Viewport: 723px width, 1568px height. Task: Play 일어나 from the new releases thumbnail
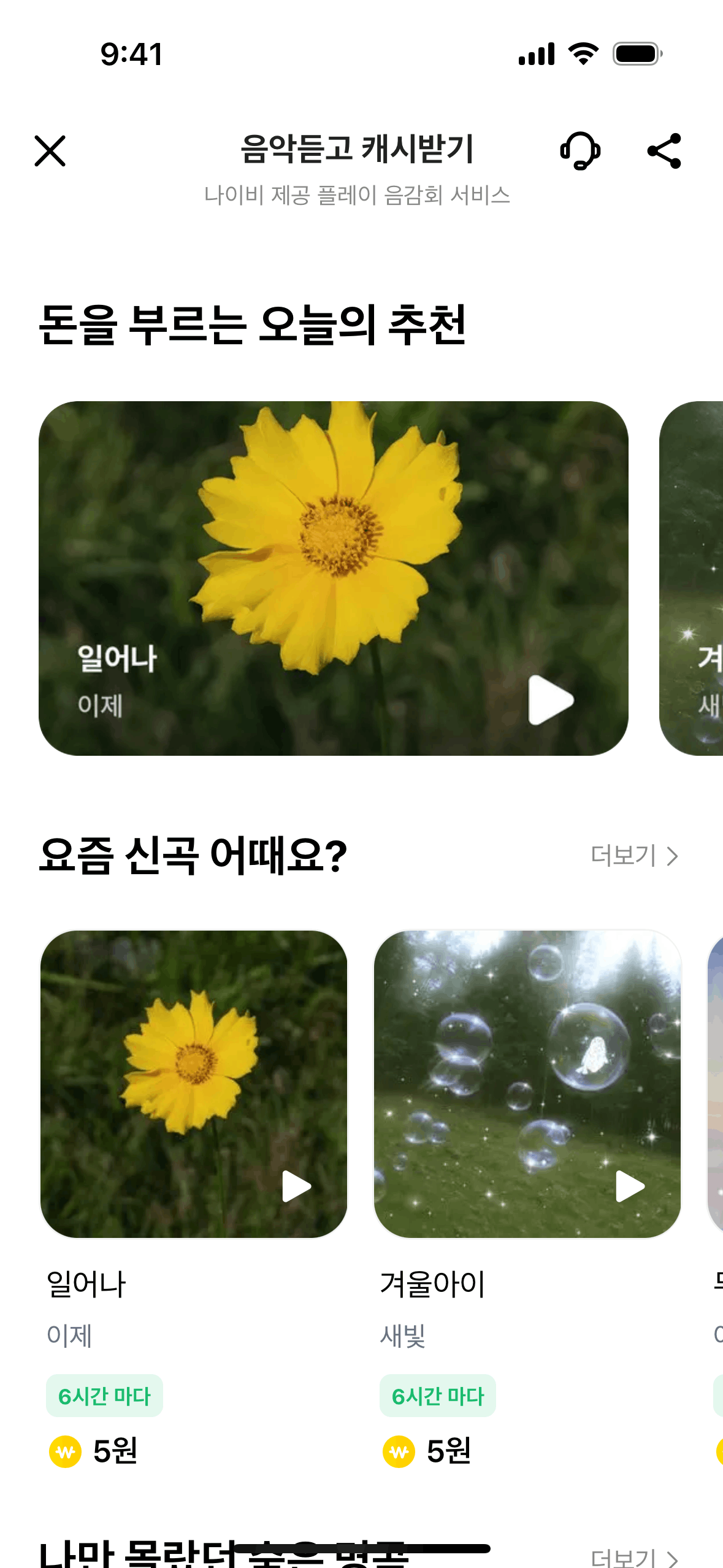click(x=296, y=1186)
